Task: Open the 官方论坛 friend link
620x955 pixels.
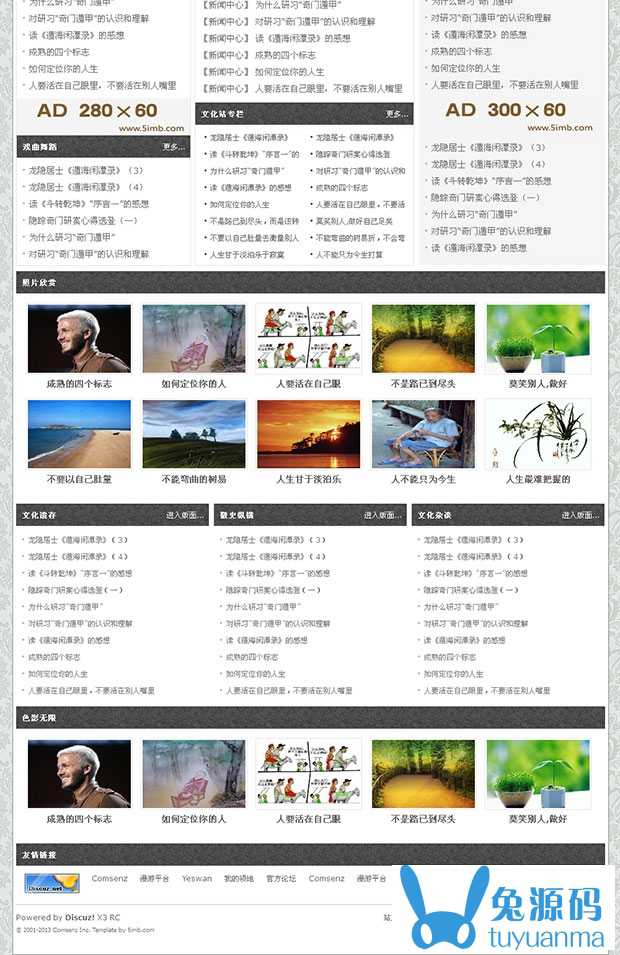Action: [281, 879]
